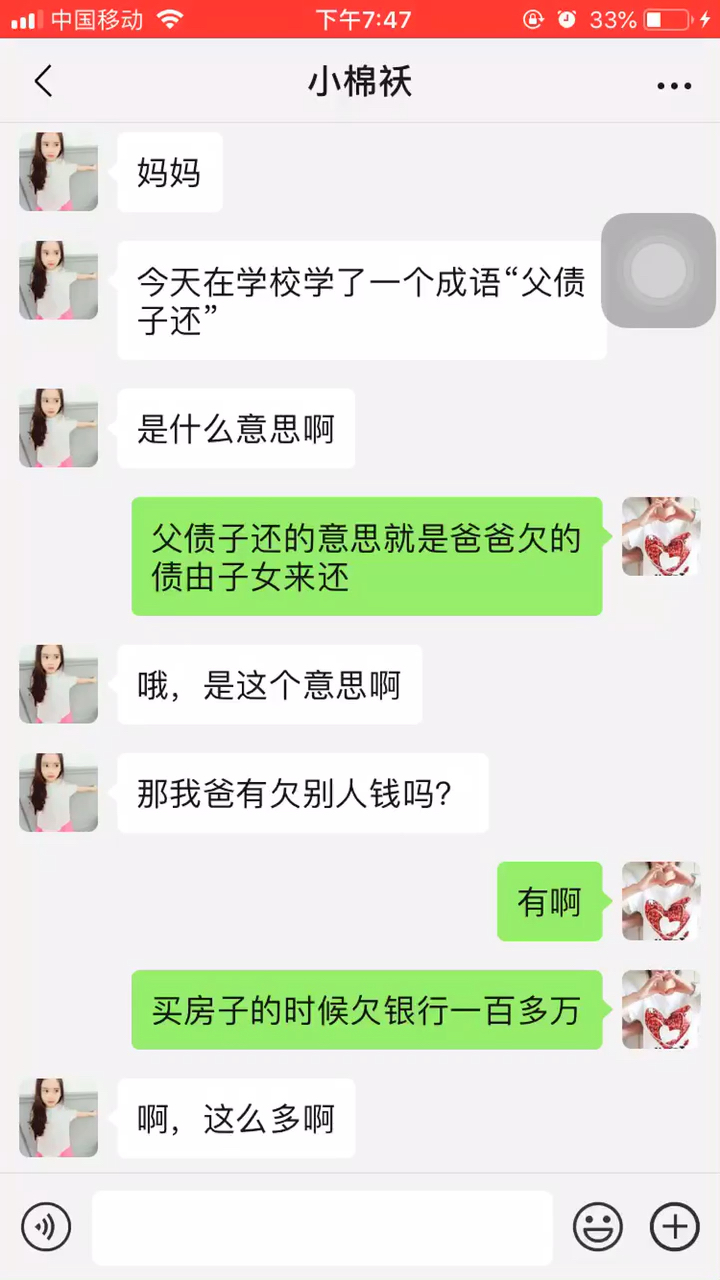Switch to voice message input mode
Screen dimensions: 720x1280
[x=46, y=1227]
